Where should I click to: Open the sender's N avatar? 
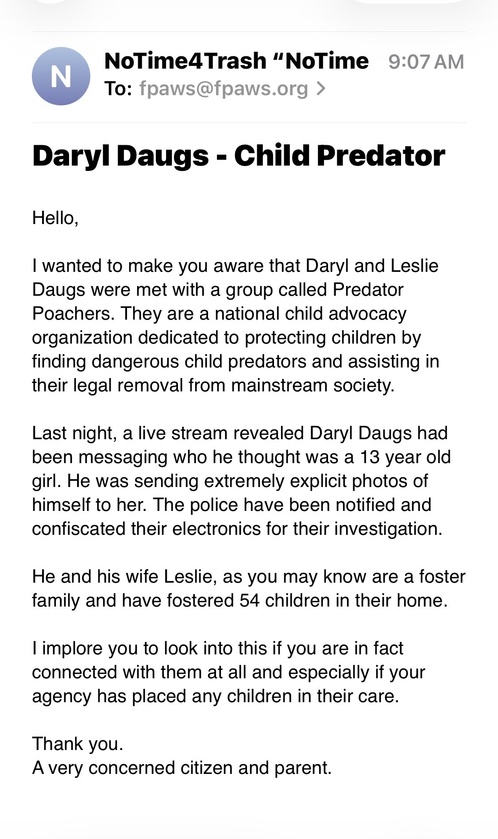[x=61, y=76]
